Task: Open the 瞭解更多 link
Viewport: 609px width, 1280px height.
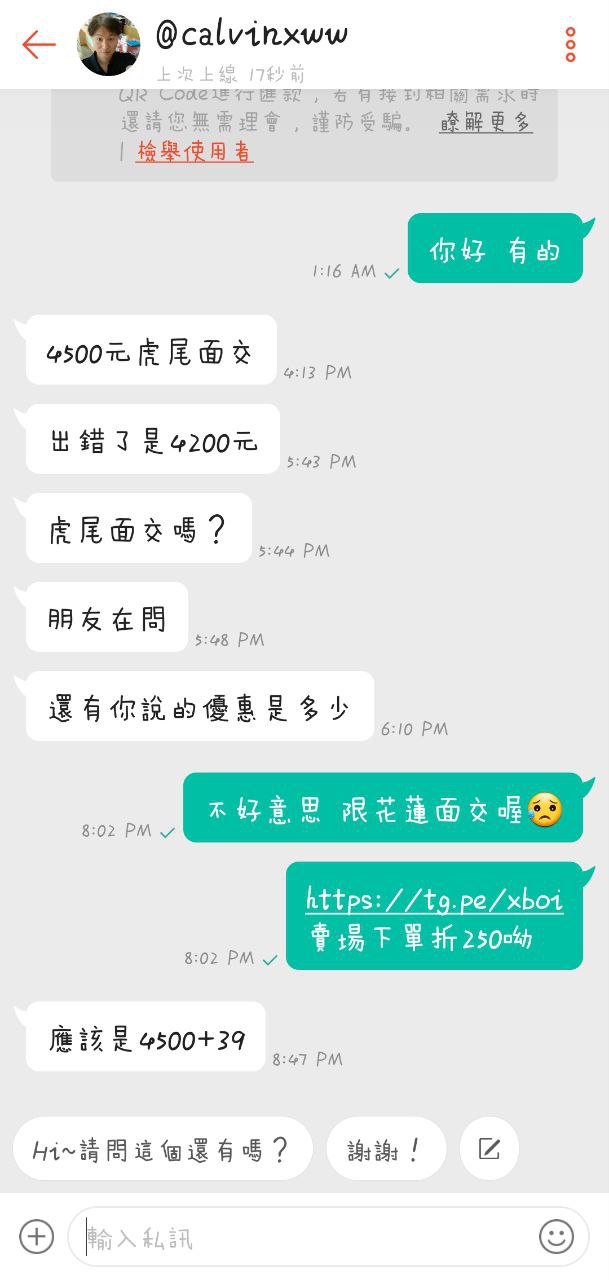Action: [x=485, y=123]
